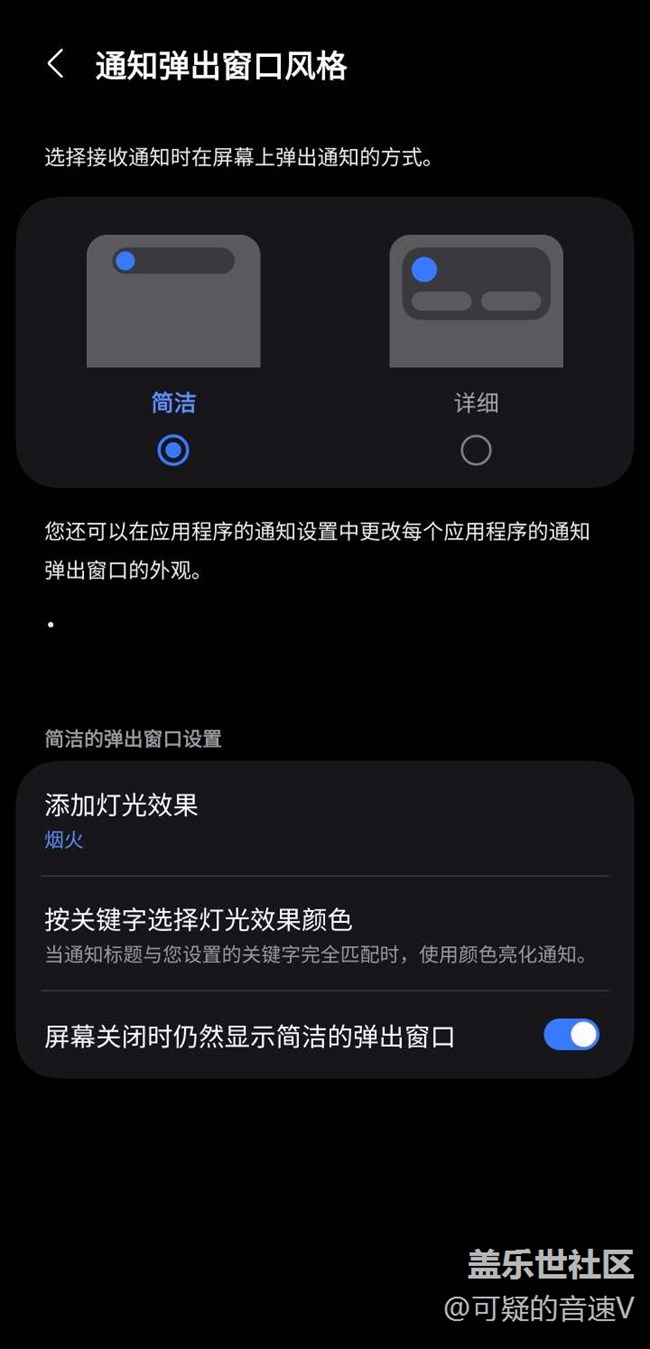Open 添加灯光效果 settings

tap(324, 820)
